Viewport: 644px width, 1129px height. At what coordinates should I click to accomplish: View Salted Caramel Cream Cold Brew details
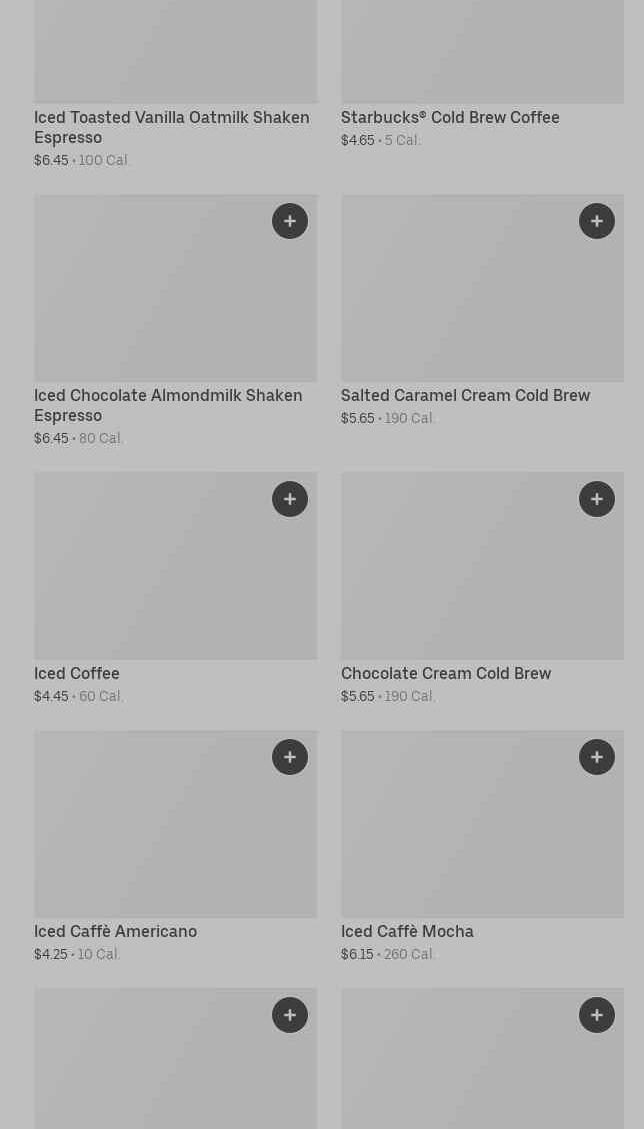[465, 395]
